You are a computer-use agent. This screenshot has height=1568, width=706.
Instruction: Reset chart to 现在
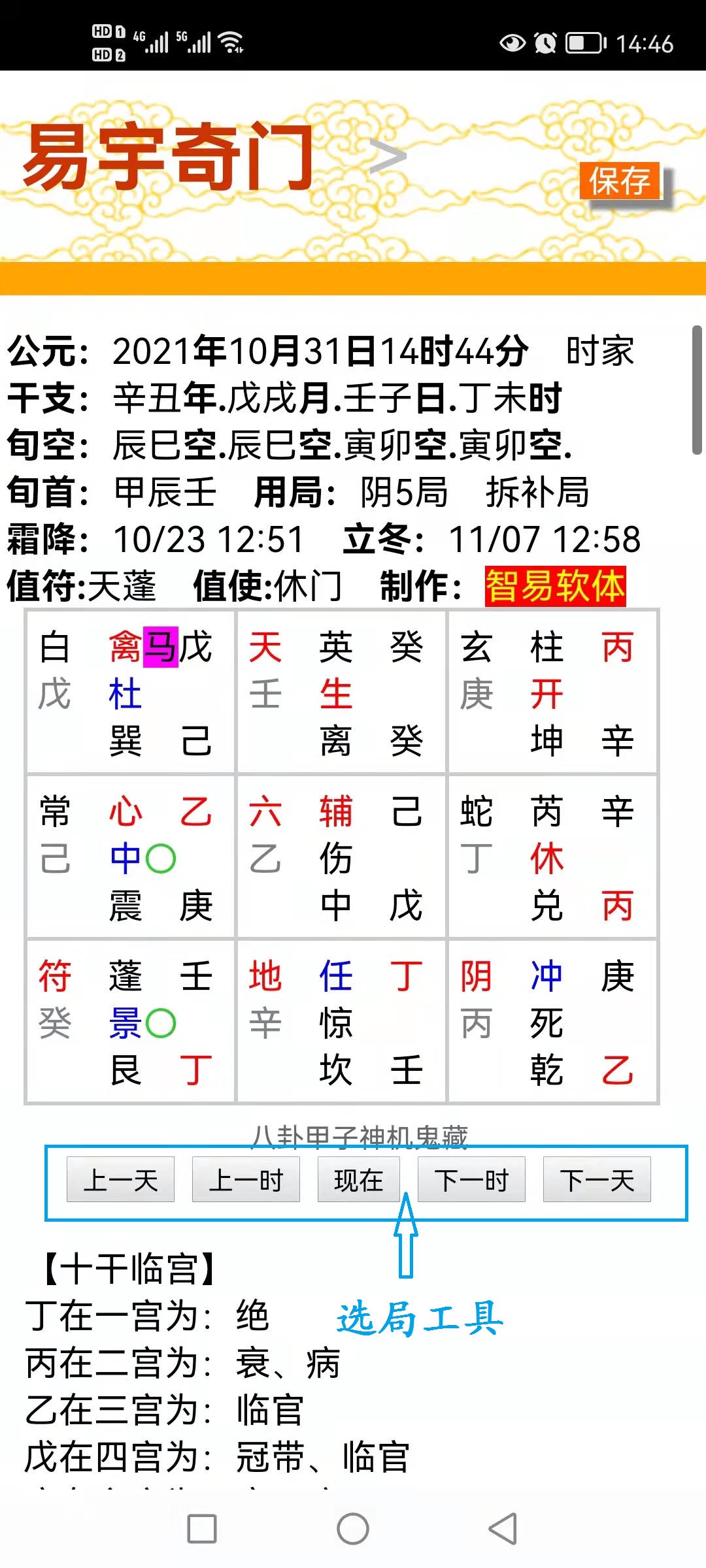pos(358,1180)
